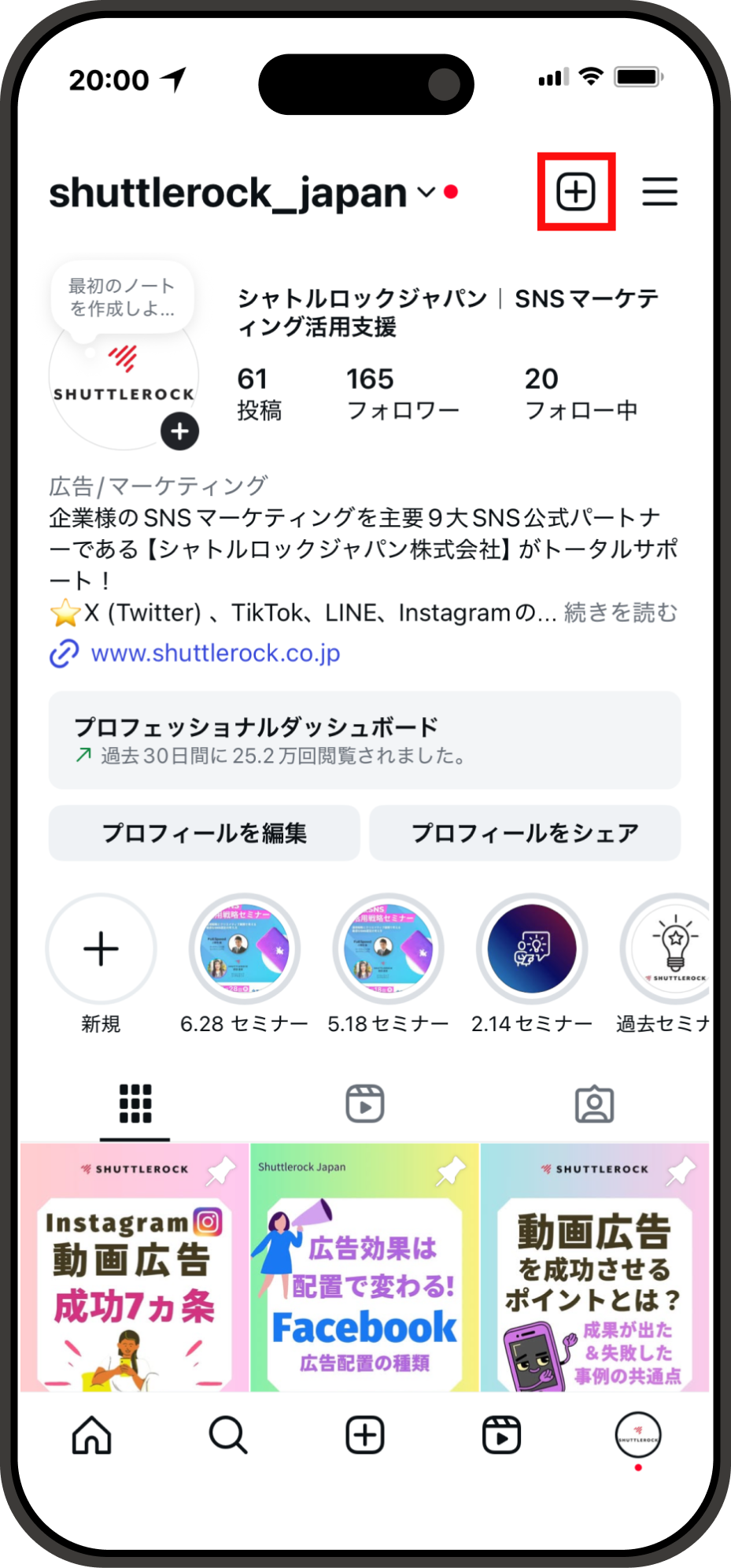Open the search icon in bottom navigation
Screen dimensions: 731x1568
227,1437
